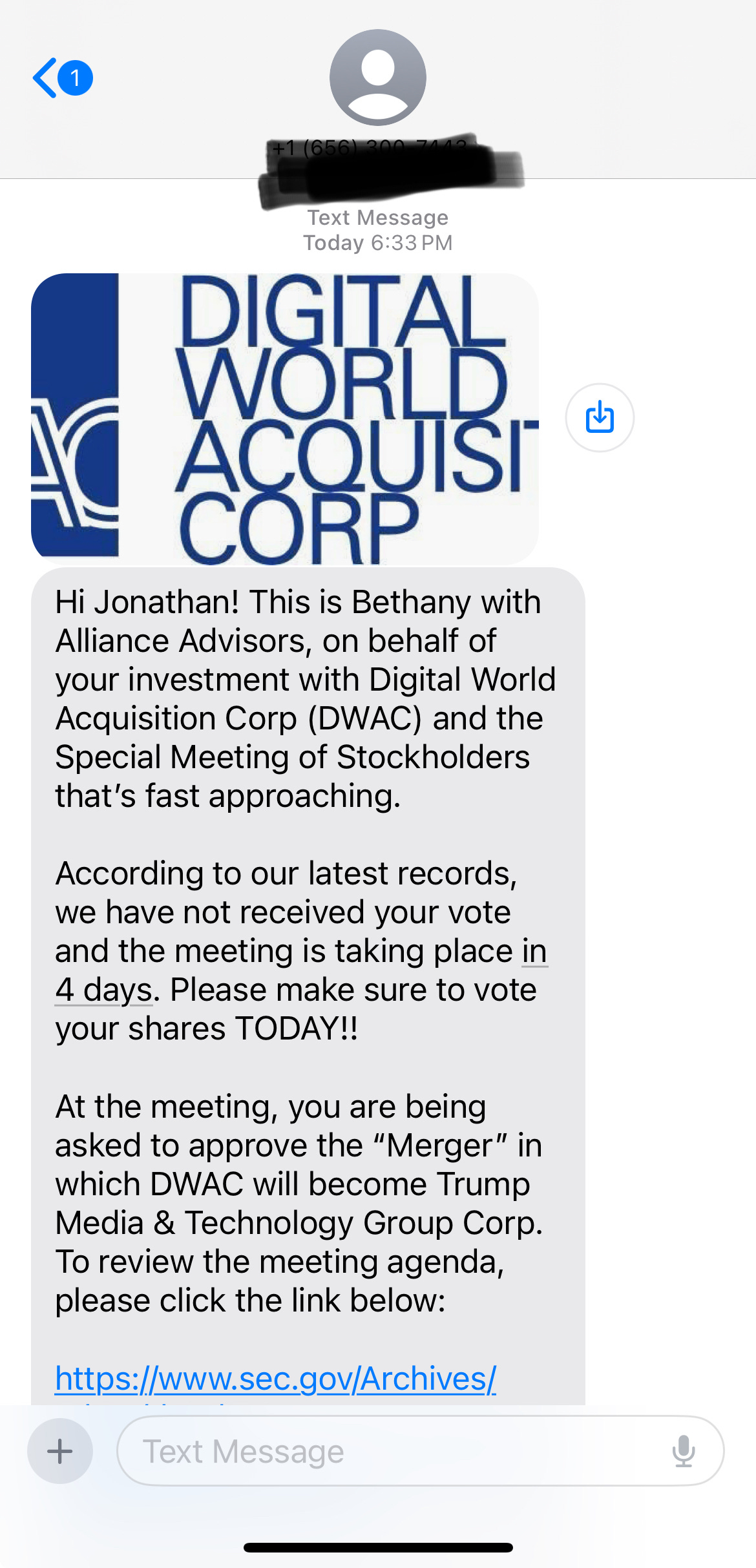Tap the underlined "in 4 days" date

(103, 989)
